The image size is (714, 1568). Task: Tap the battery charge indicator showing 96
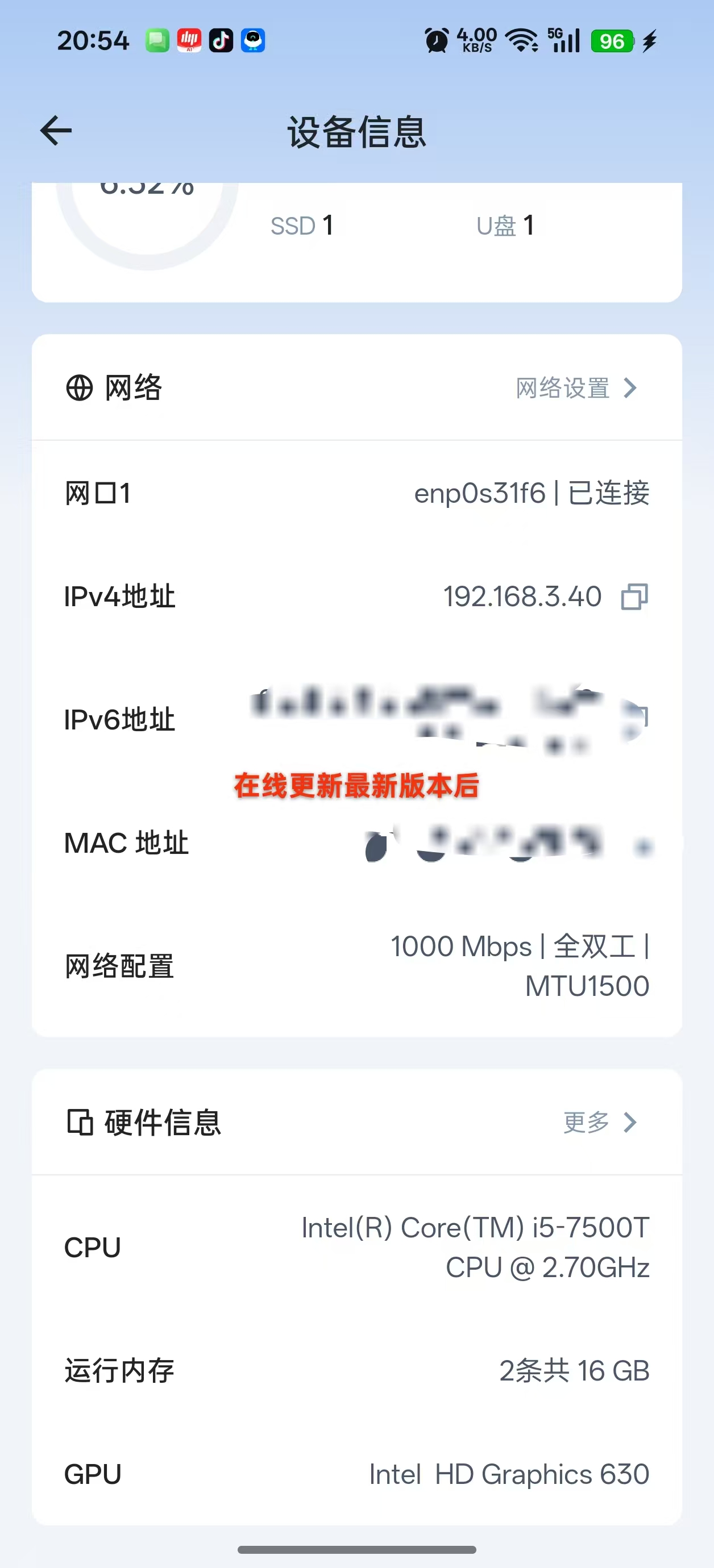612,40
